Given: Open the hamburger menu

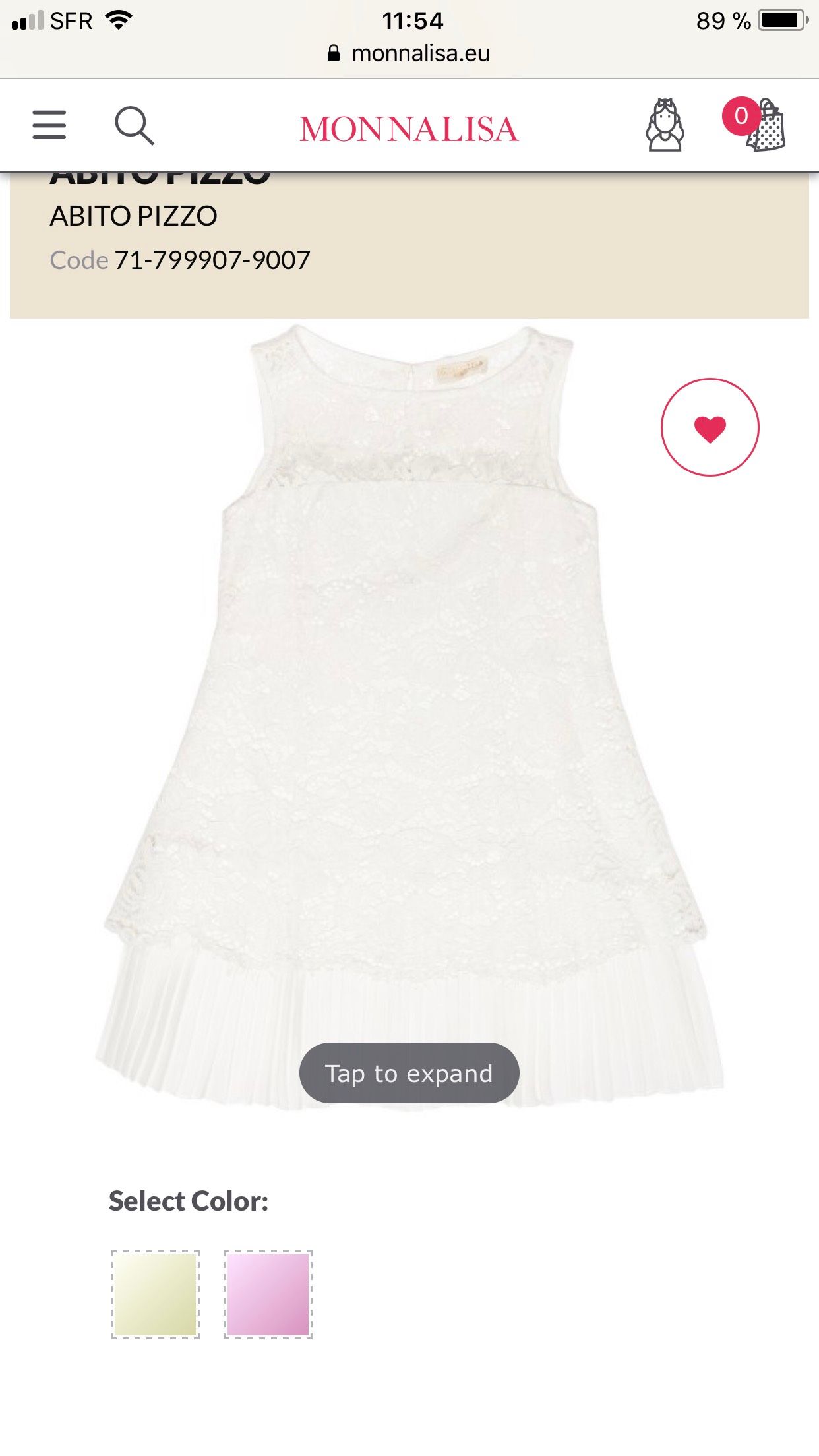Looking at the screenshot, I should 49,125.
